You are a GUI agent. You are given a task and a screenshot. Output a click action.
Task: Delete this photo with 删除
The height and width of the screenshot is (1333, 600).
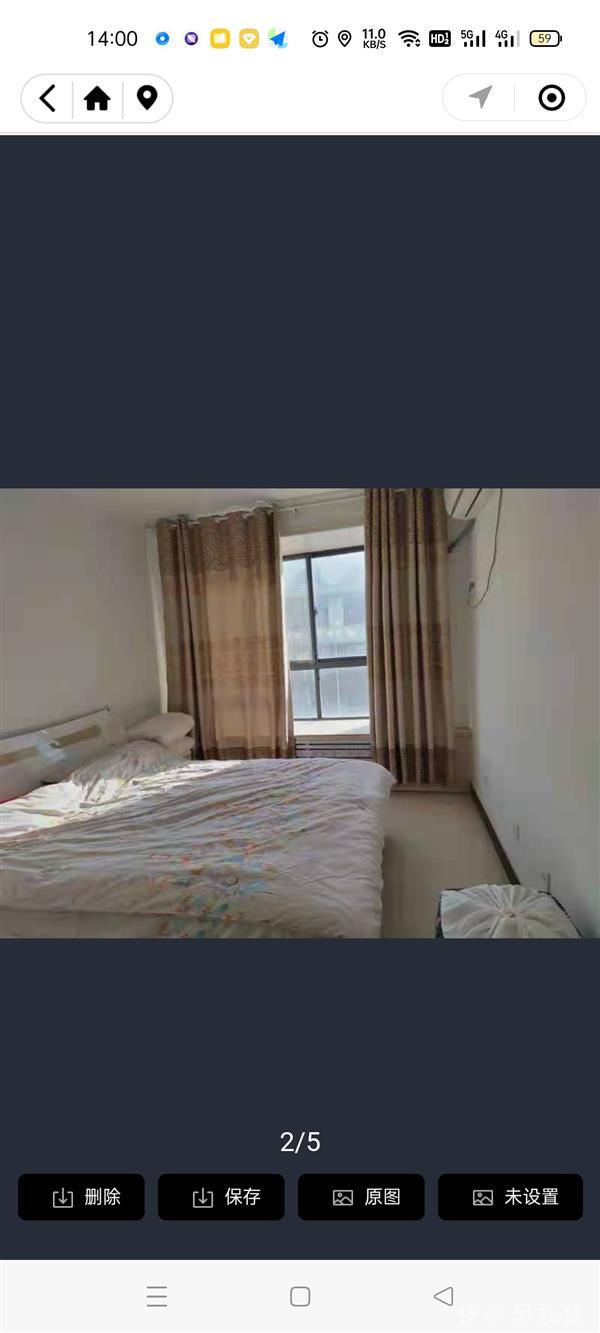[x=81, y=1197]
